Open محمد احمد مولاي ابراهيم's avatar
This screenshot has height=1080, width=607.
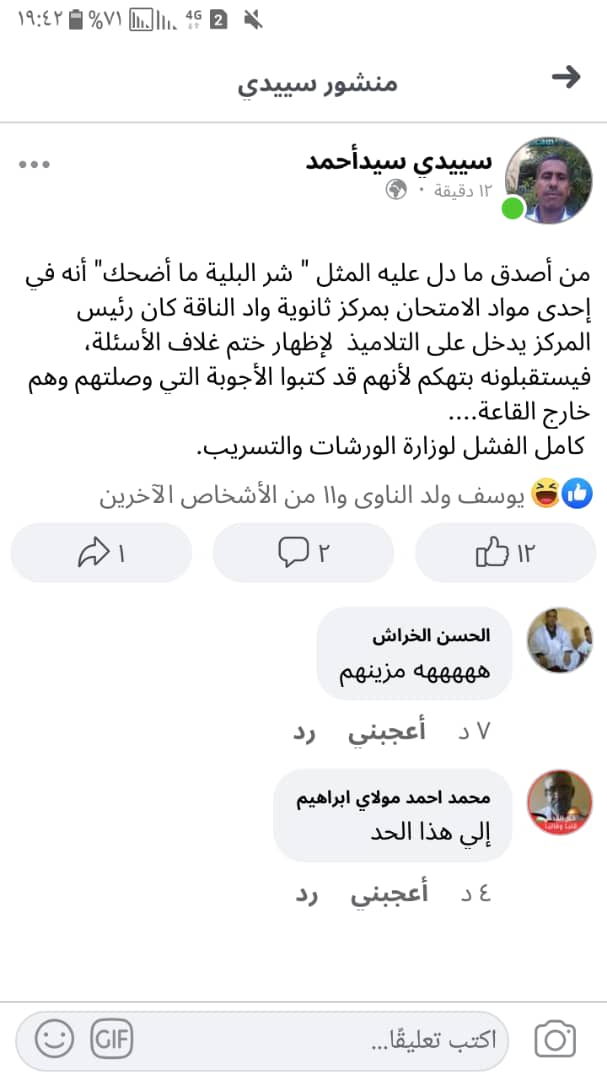(559, 802)
